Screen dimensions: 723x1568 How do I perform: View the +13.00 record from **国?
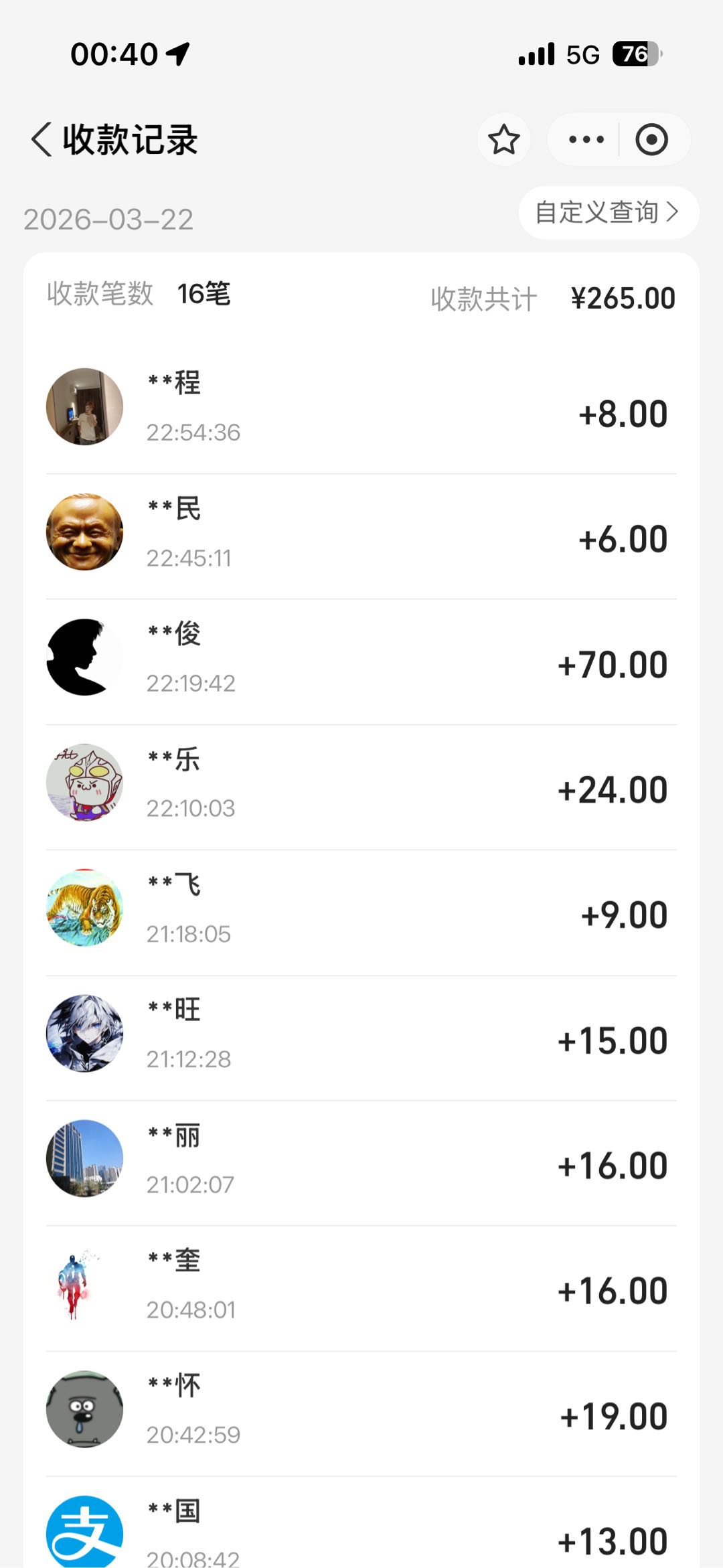(361, 1530)
